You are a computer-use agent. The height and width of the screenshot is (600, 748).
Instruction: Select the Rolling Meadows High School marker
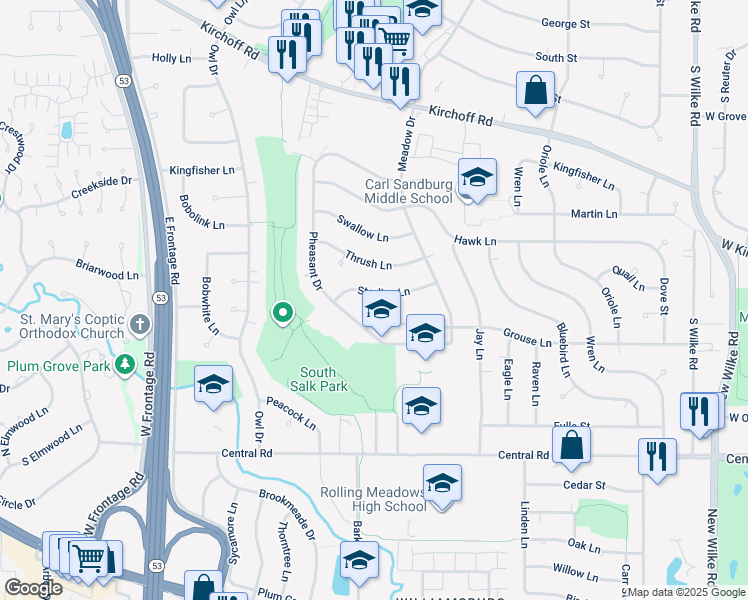click(442, 486)
